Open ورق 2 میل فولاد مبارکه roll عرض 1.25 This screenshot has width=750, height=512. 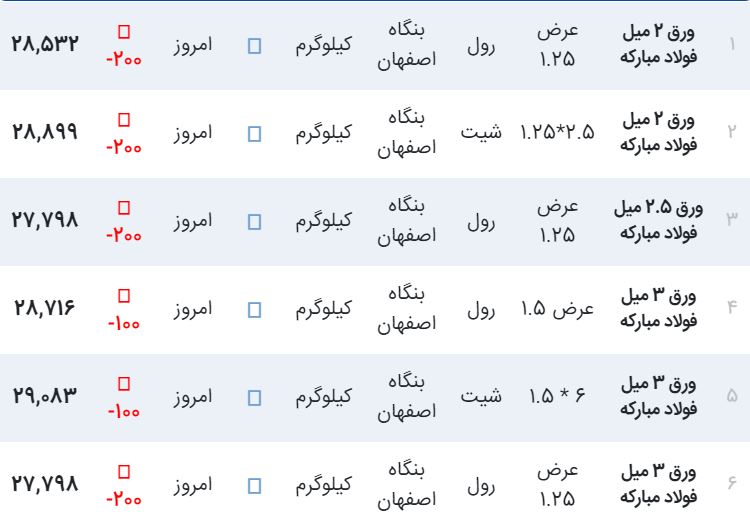(x=658, y=46)
